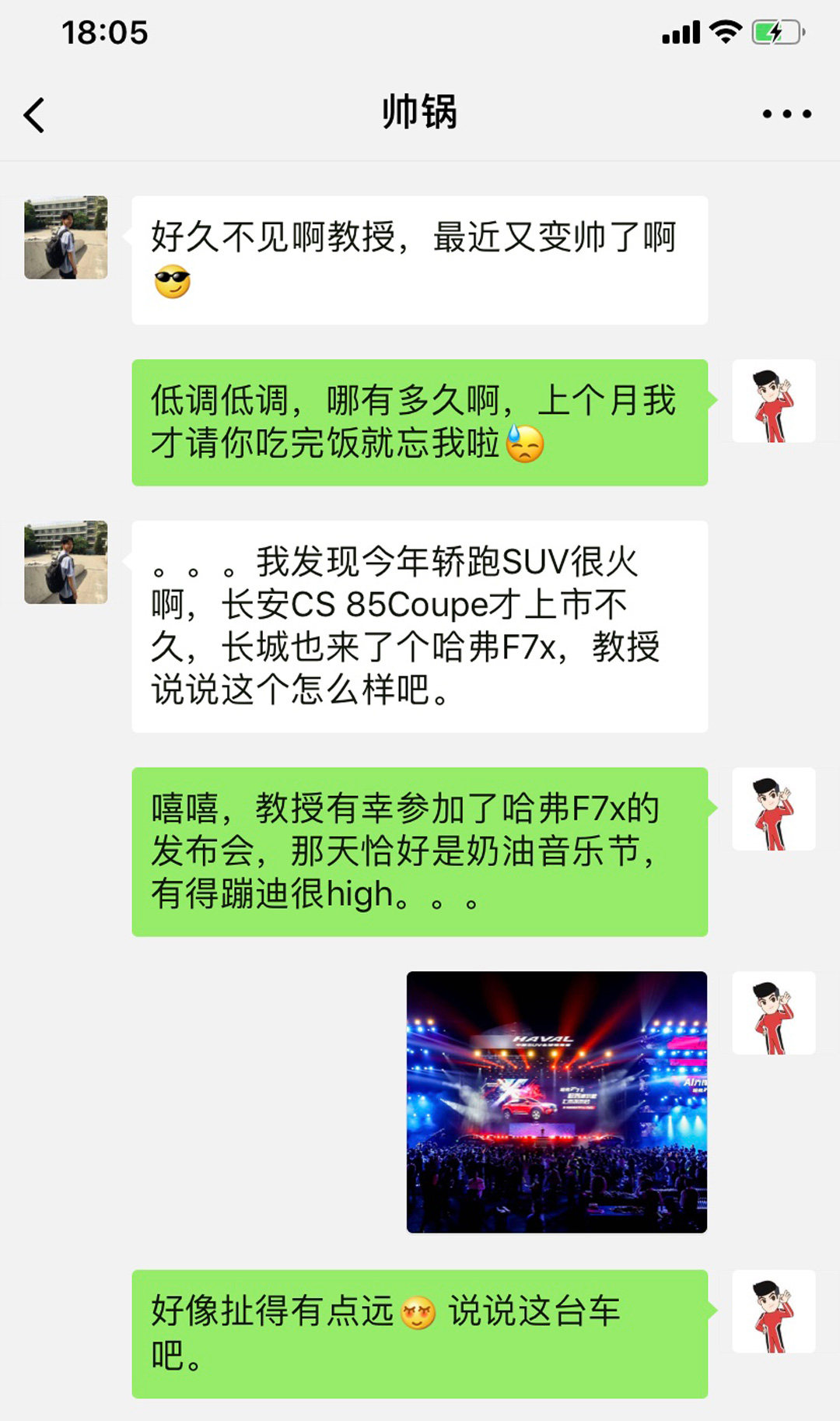Tap cartoon avatar beside 低调低调 message
The height and width of the screenshot is (1421, 840).
tap(774, 402)
